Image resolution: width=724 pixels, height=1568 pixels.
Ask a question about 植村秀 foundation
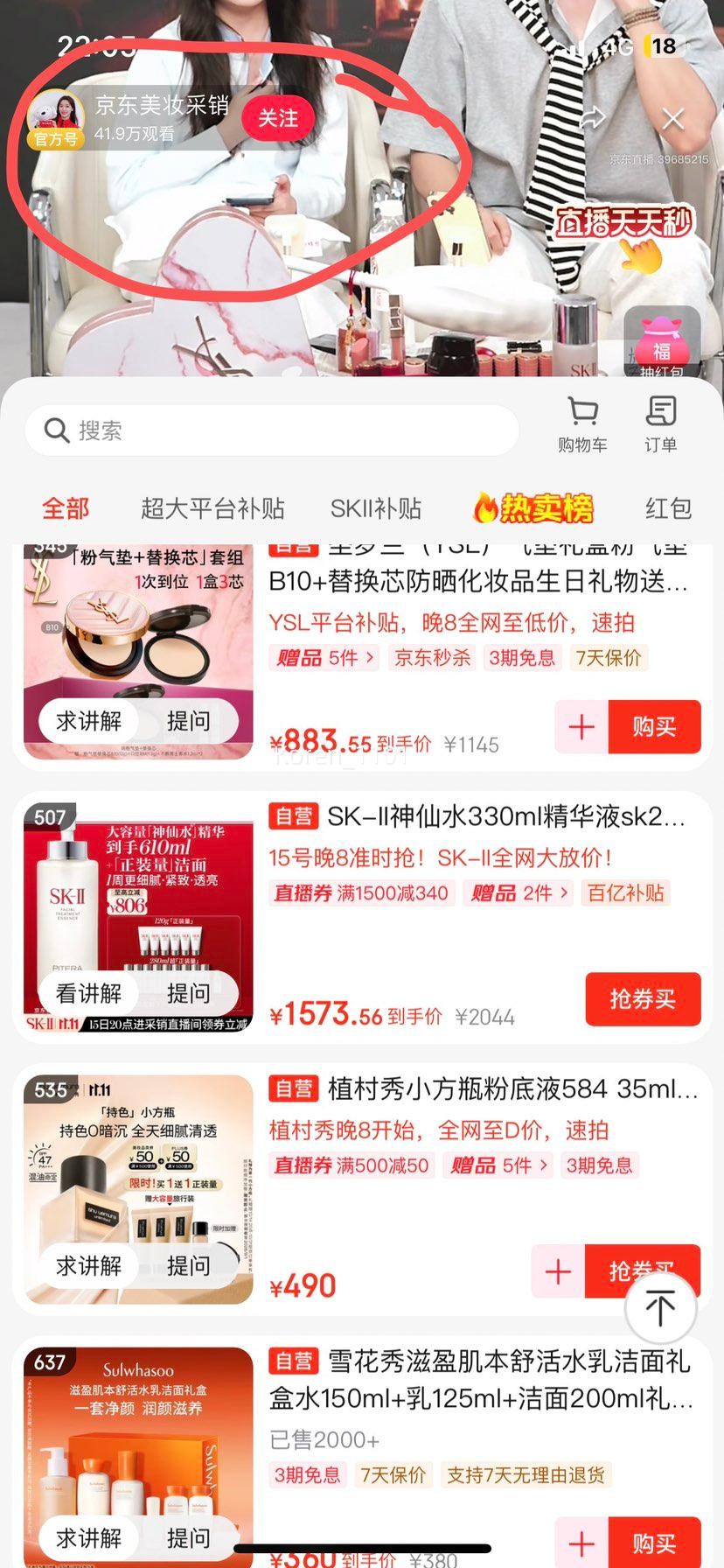coord(188,1265)
